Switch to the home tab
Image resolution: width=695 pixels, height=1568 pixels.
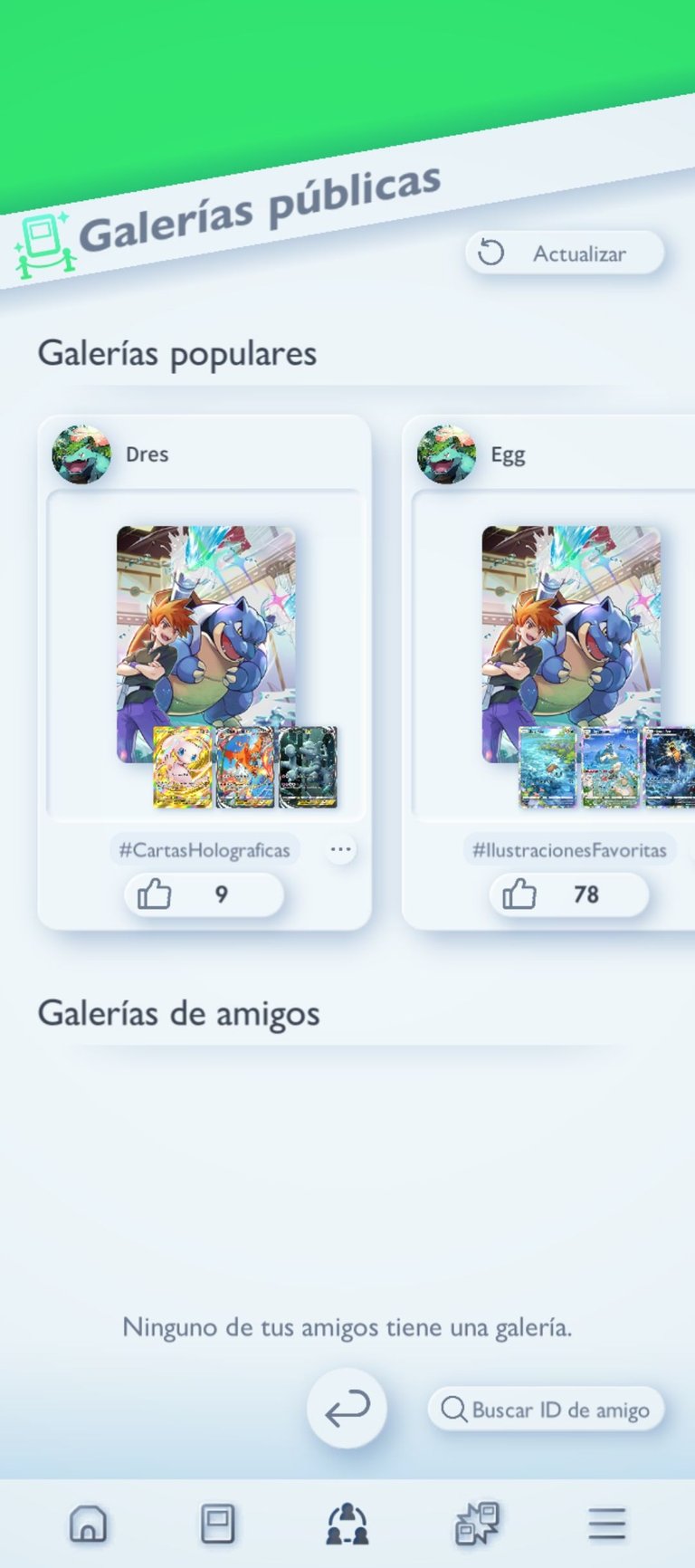pos(88,1524)
